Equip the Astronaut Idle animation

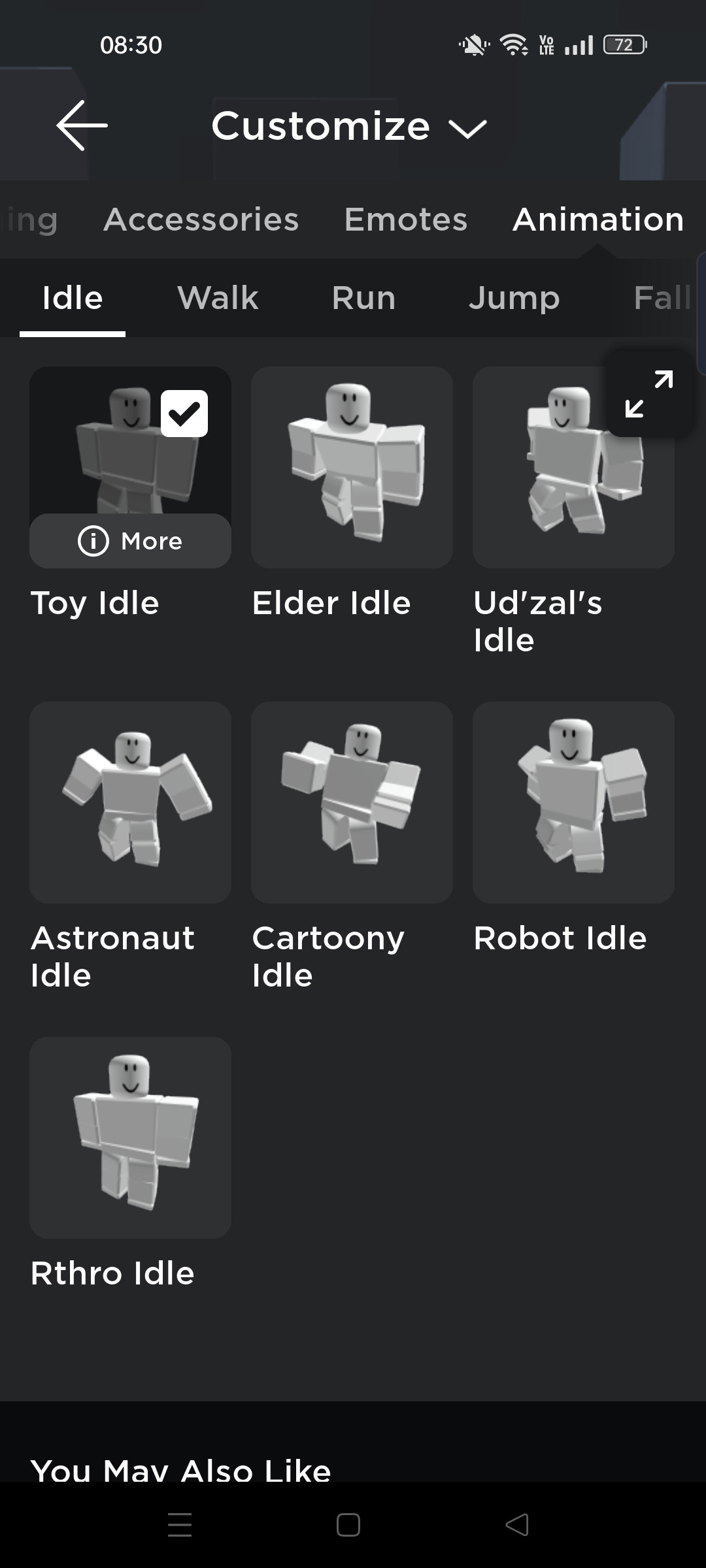point(130,802)
